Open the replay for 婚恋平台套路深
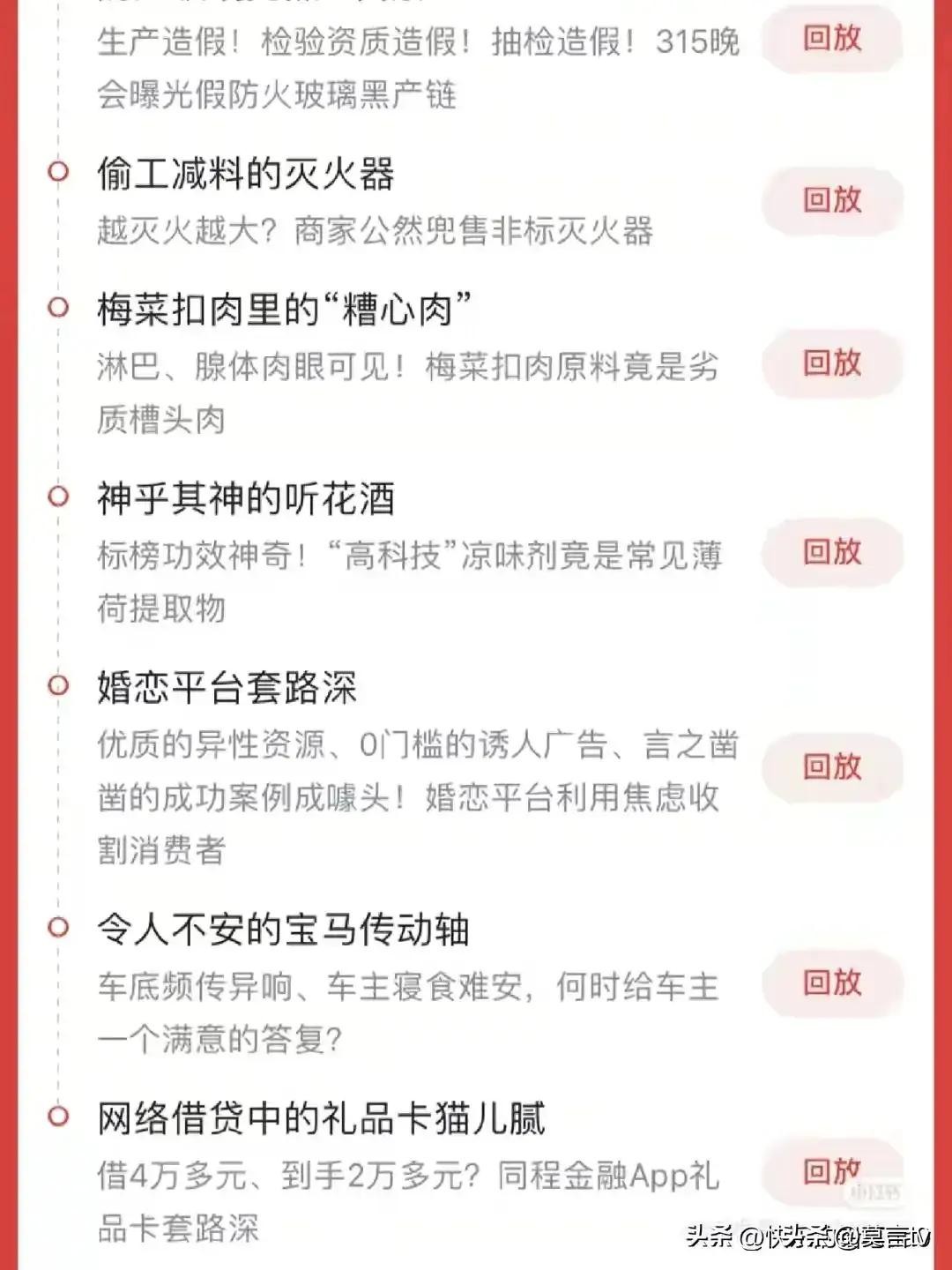Screen dimensions: 952x1270 (x=831, y=767)
